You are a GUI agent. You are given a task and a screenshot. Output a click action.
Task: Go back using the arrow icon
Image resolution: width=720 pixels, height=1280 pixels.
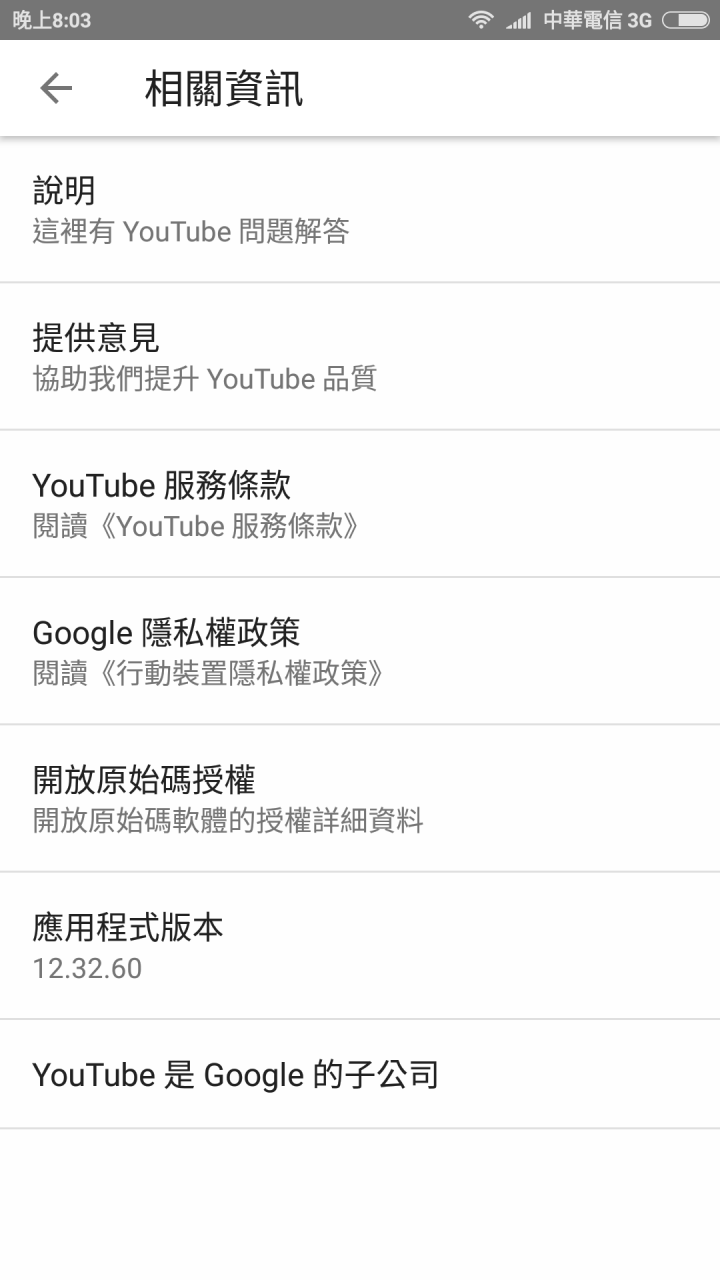click(56, 89)
